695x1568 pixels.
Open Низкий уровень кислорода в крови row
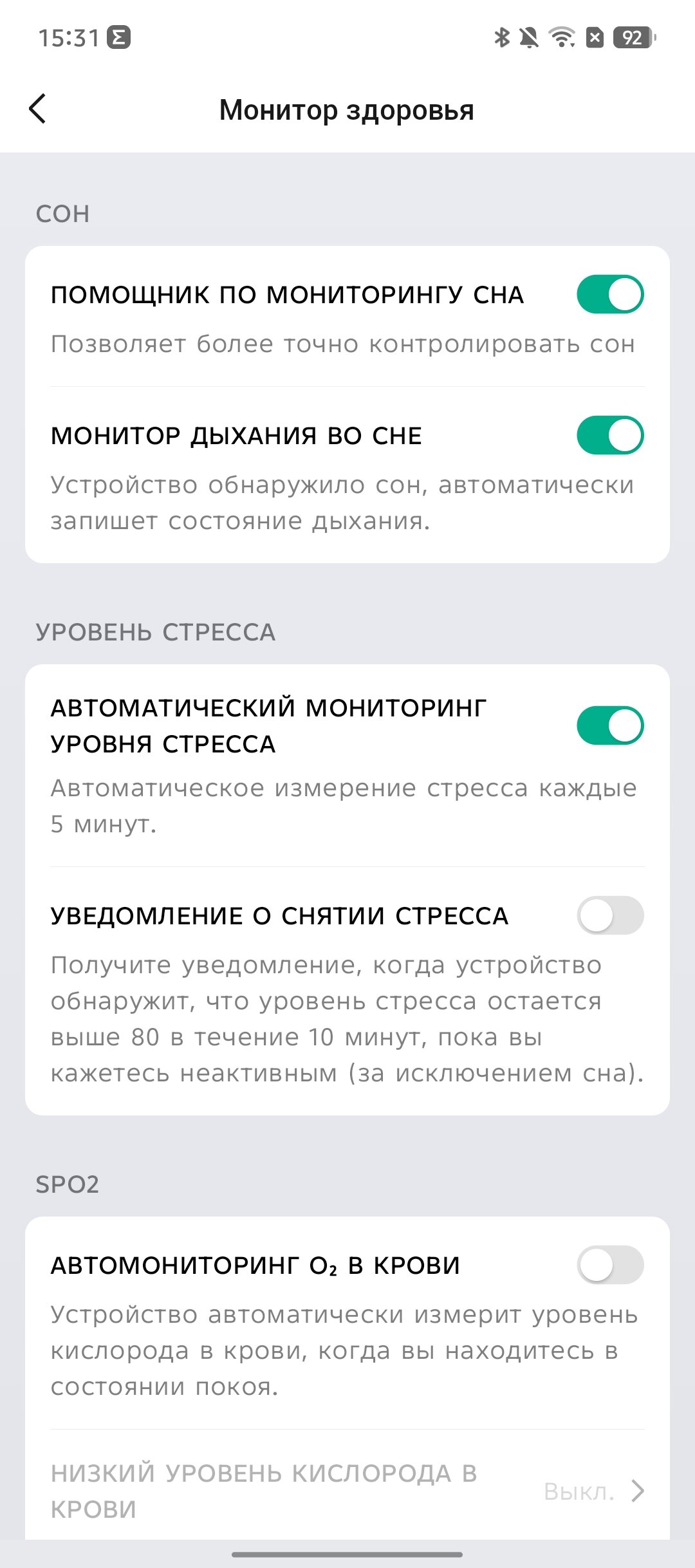pos(347,1491)
